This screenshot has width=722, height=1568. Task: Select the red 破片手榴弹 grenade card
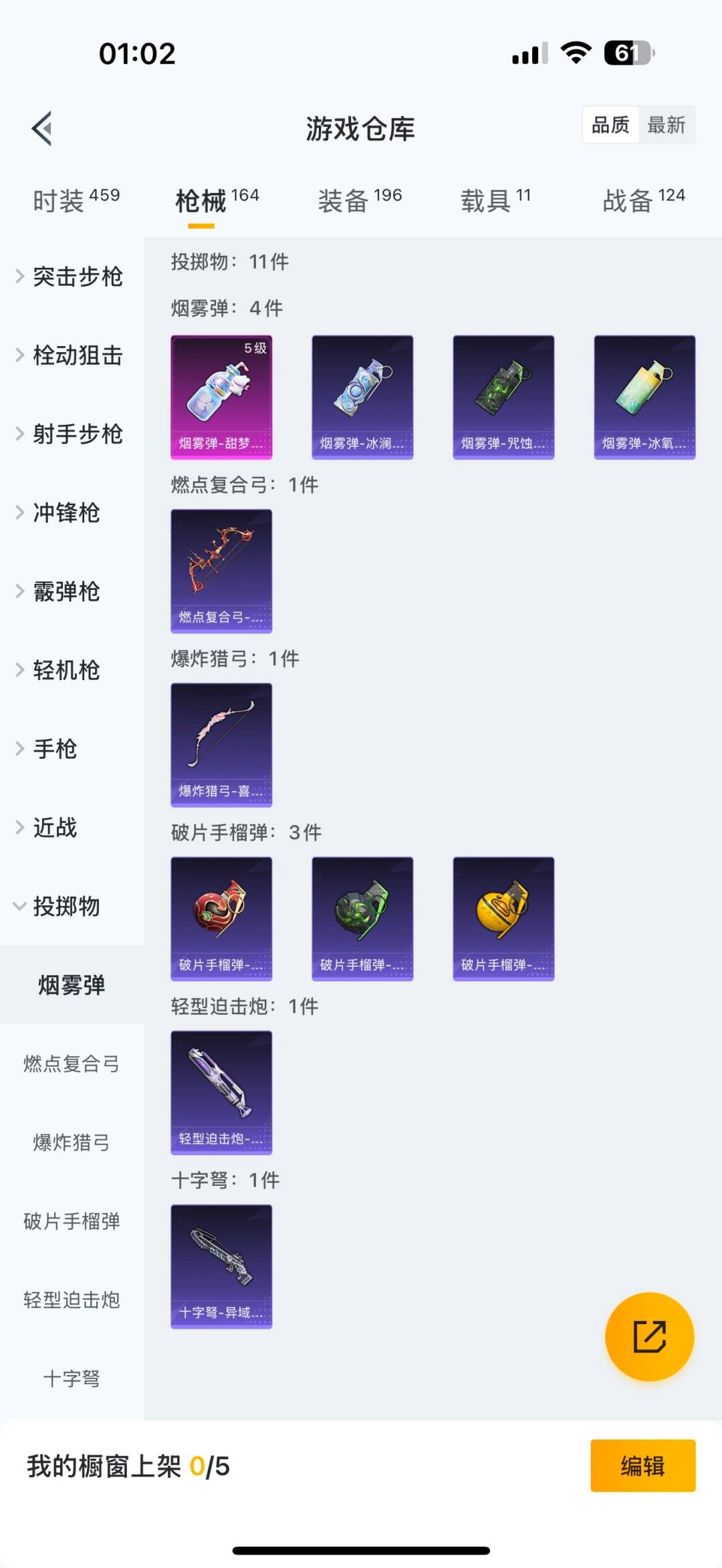(x=221, y=917)
